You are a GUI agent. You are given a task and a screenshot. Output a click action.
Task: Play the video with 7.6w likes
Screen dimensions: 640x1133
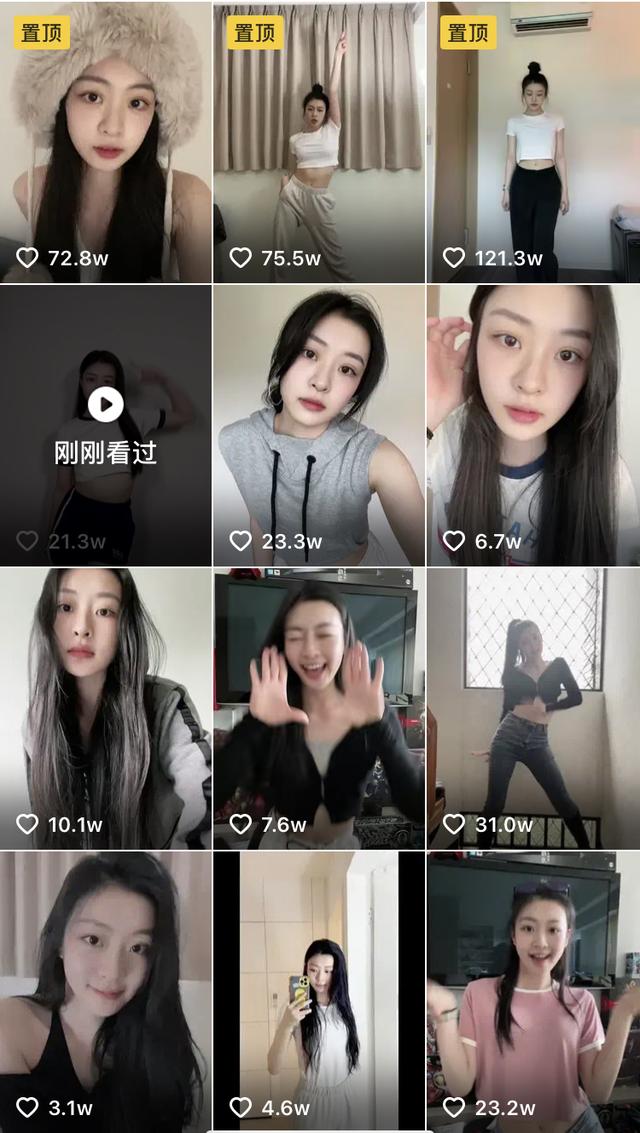coord(319,708)
